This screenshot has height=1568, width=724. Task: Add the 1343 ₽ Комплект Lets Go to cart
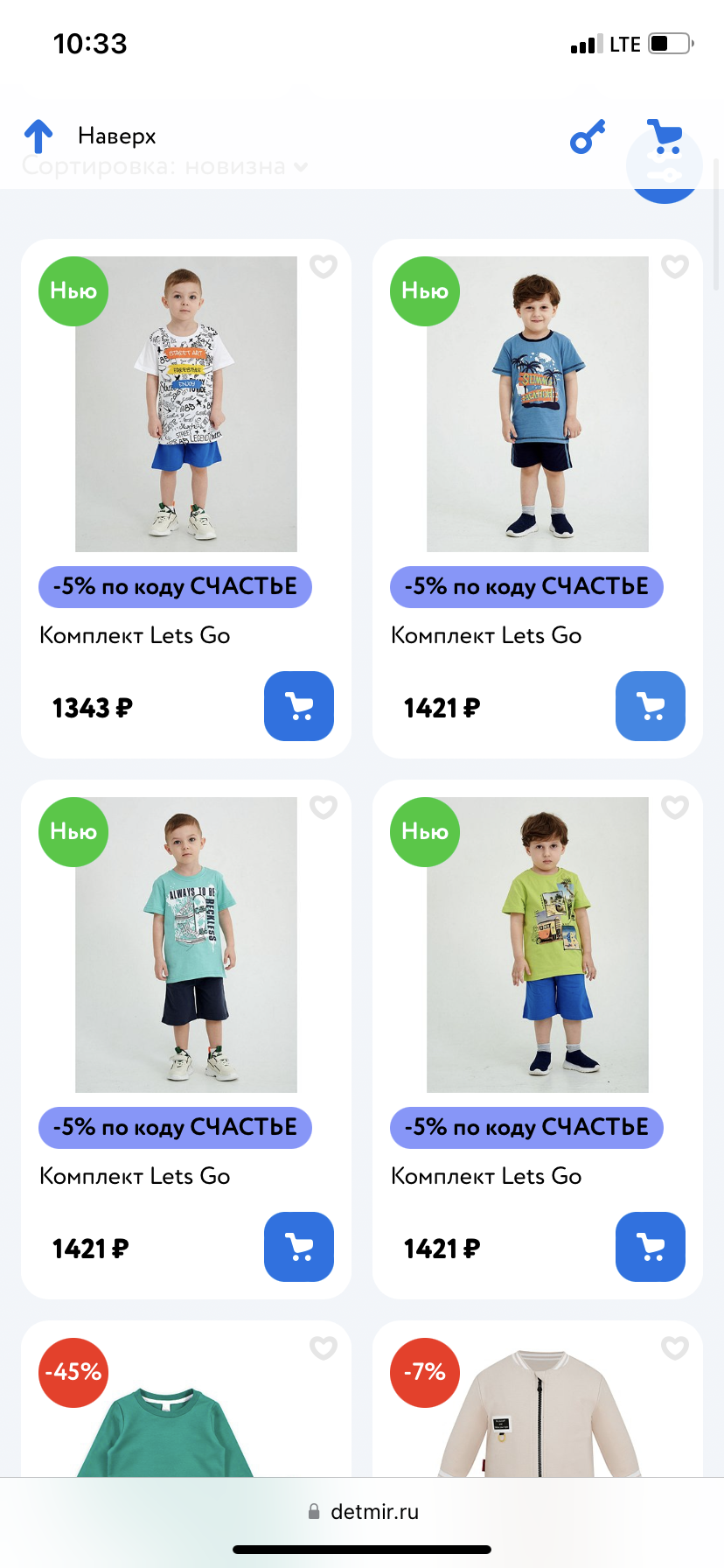pos(298,706)
